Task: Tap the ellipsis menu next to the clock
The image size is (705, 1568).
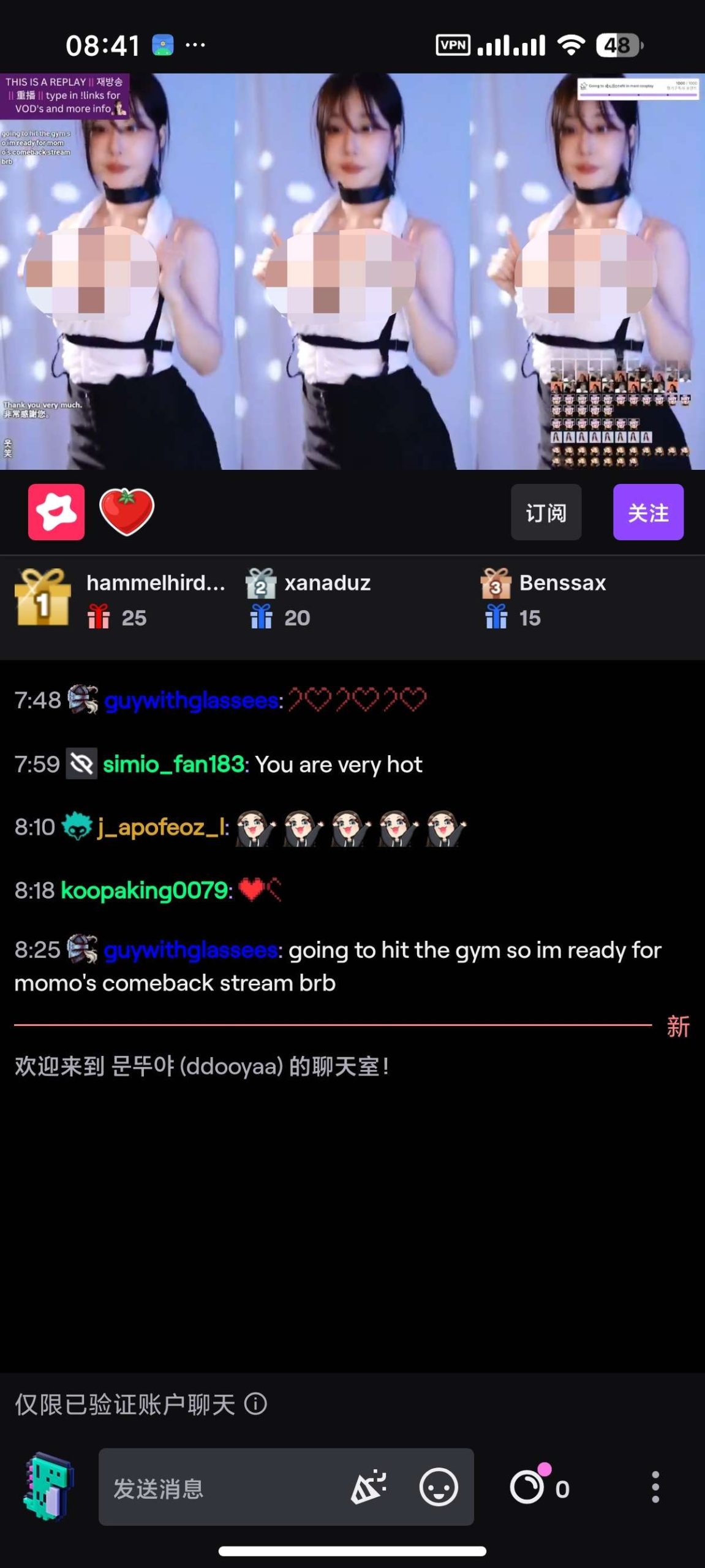Action: click(x=195, y=44)
